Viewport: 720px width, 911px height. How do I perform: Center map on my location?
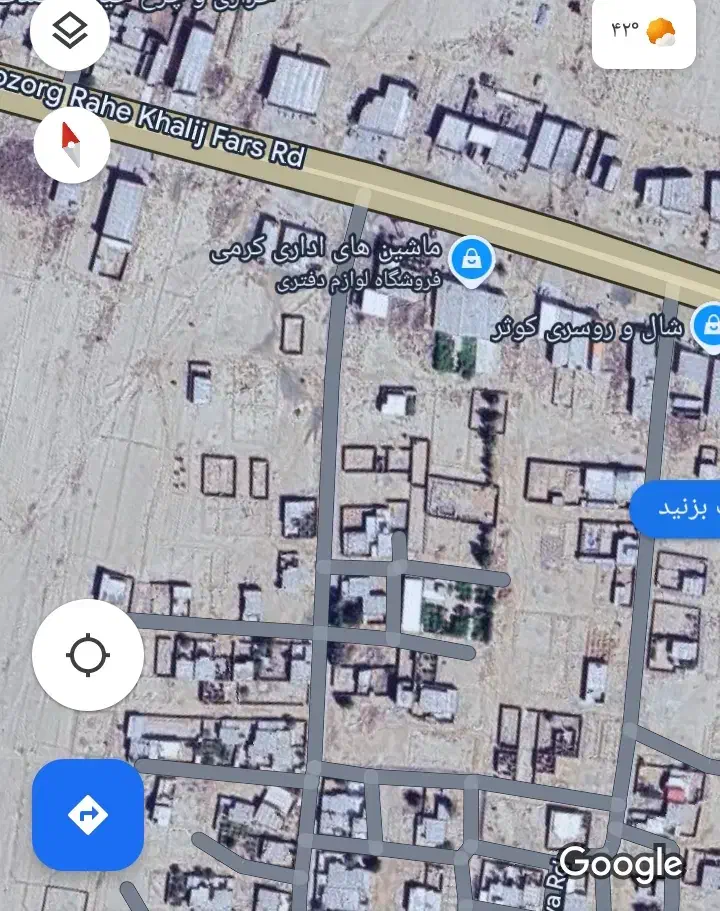tap(88, 655)
